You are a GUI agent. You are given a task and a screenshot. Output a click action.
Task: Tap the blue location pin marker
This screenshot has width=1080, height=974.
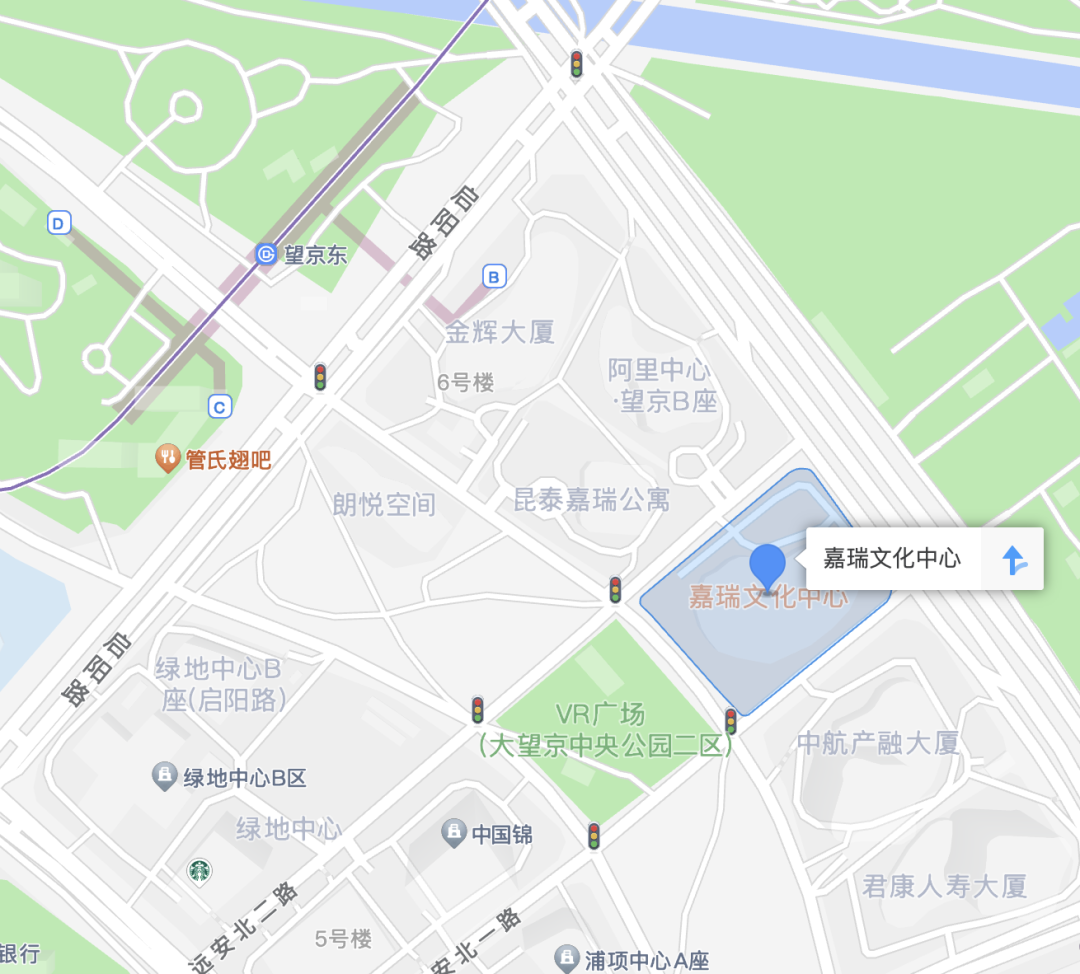click(768, 566)
